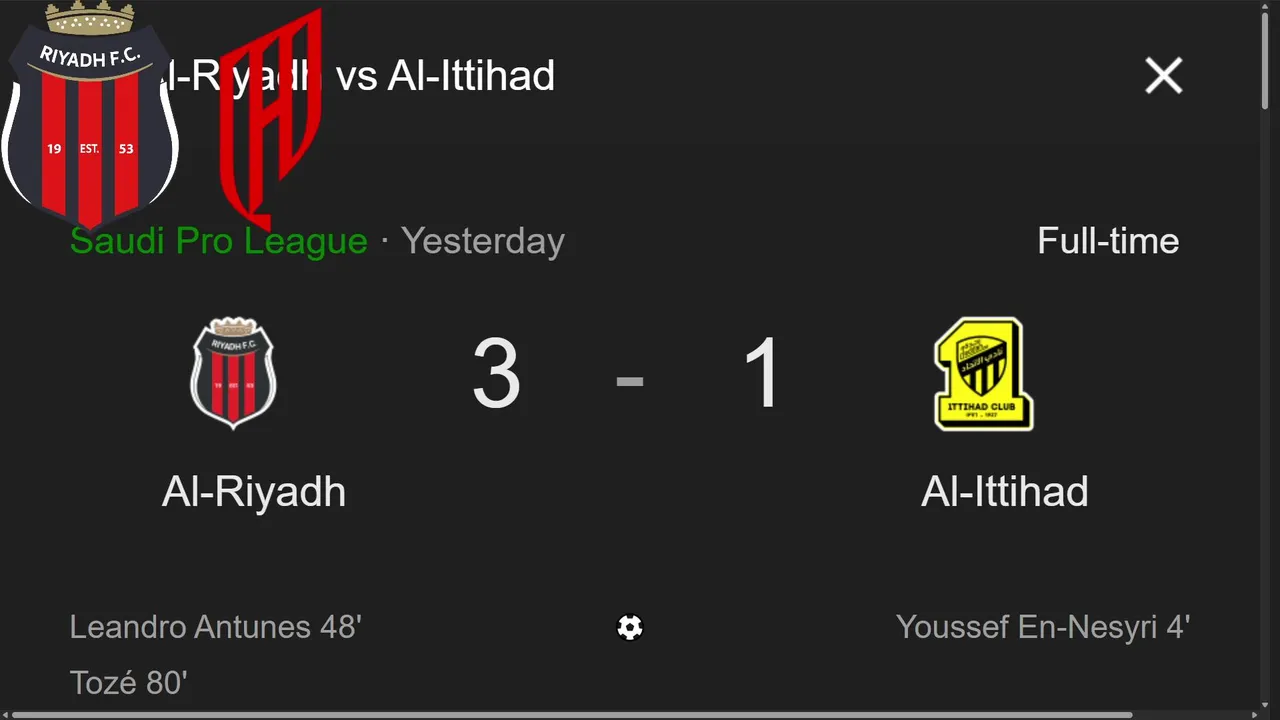This screenshot has height=720, width=1280.
Task: Close the match details panel
Action: pyautogui.click(x=1163, y=76)
